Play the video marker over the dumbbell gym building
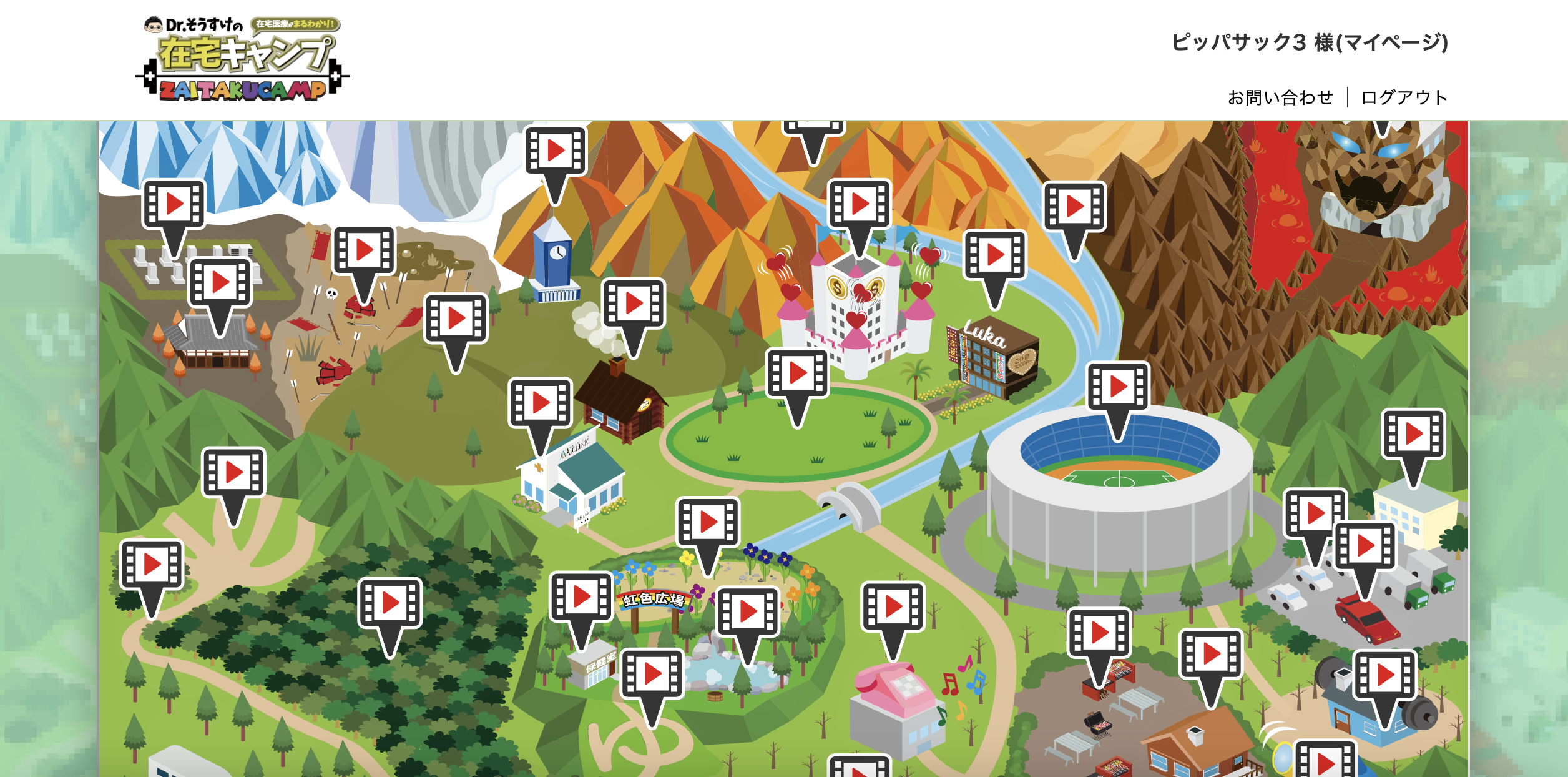This screenshot has height=777, width=1568. pos(1384,675)
